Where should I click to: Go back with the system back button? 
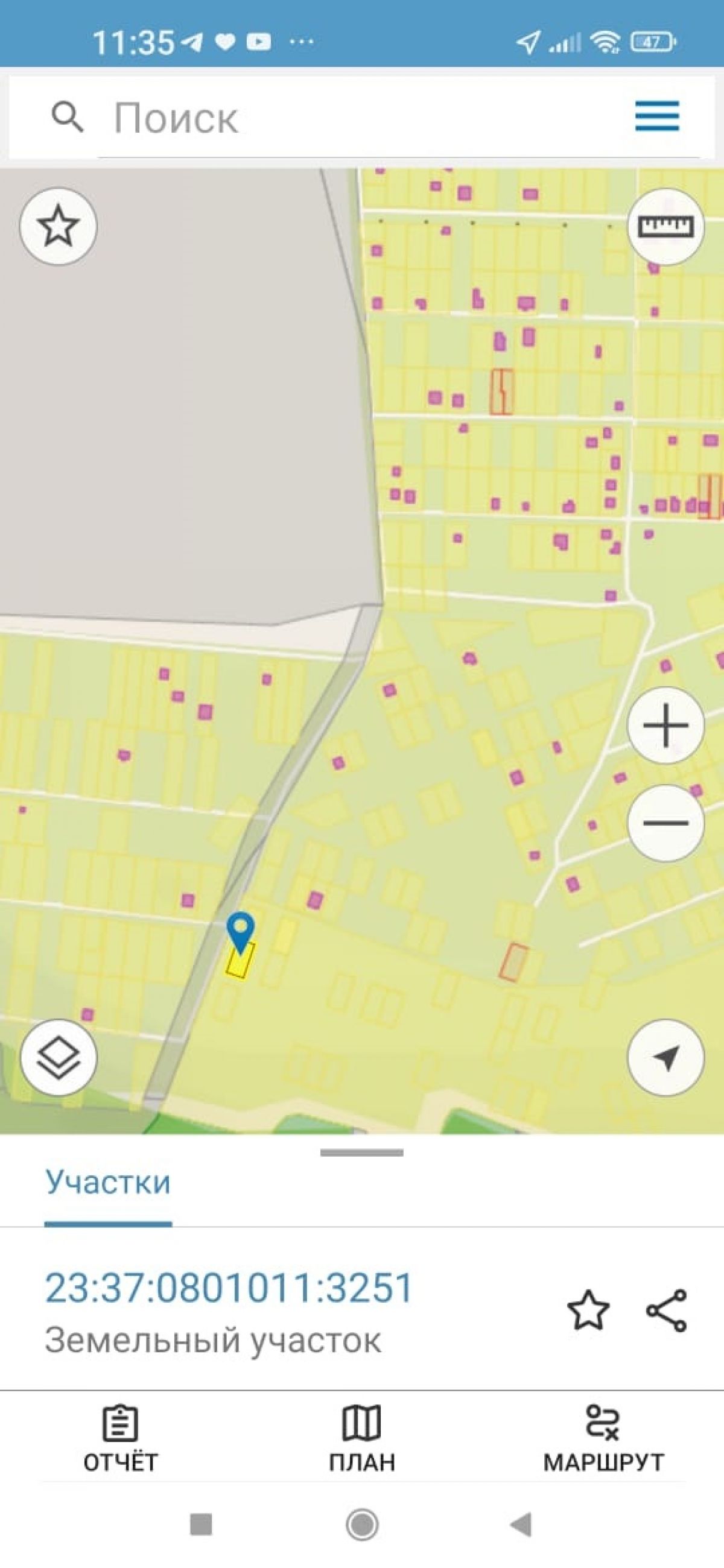[521, 1524]
